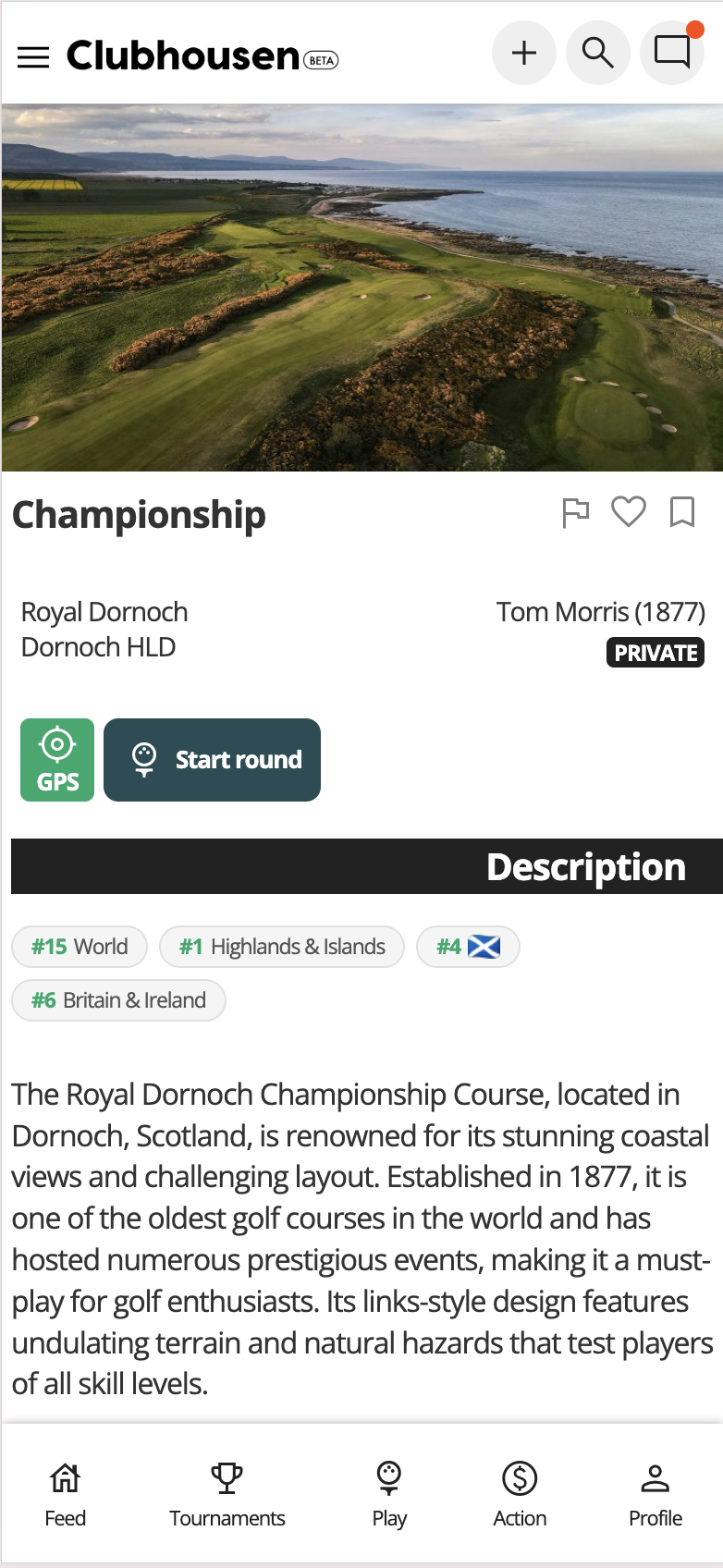Viewport: 723px width, 1568px height.
Task: Favorite the course with the heart icon
Action: (x=629, y=512)
